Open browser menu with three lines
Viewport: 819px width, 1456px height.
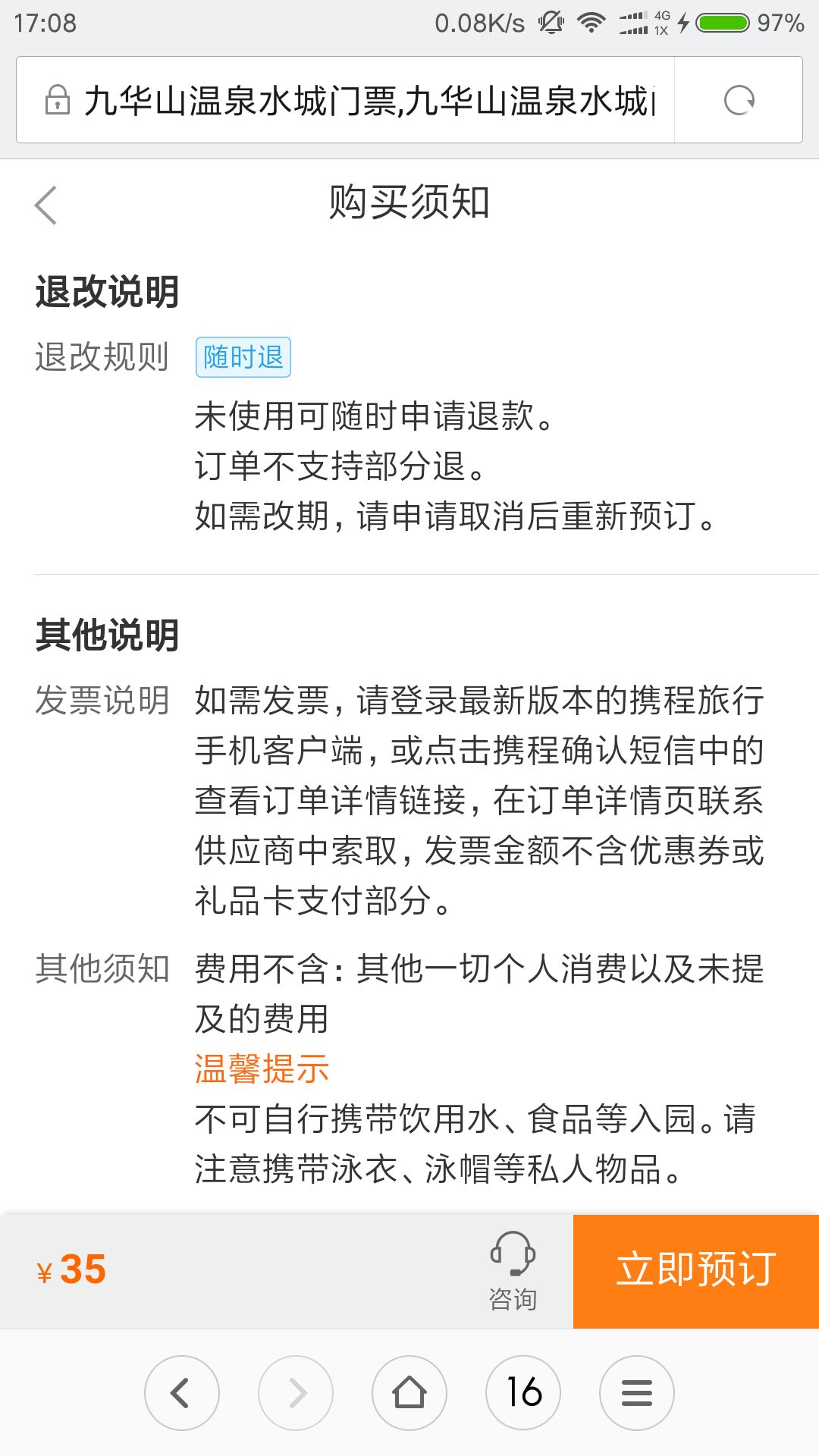point(637,1393)
